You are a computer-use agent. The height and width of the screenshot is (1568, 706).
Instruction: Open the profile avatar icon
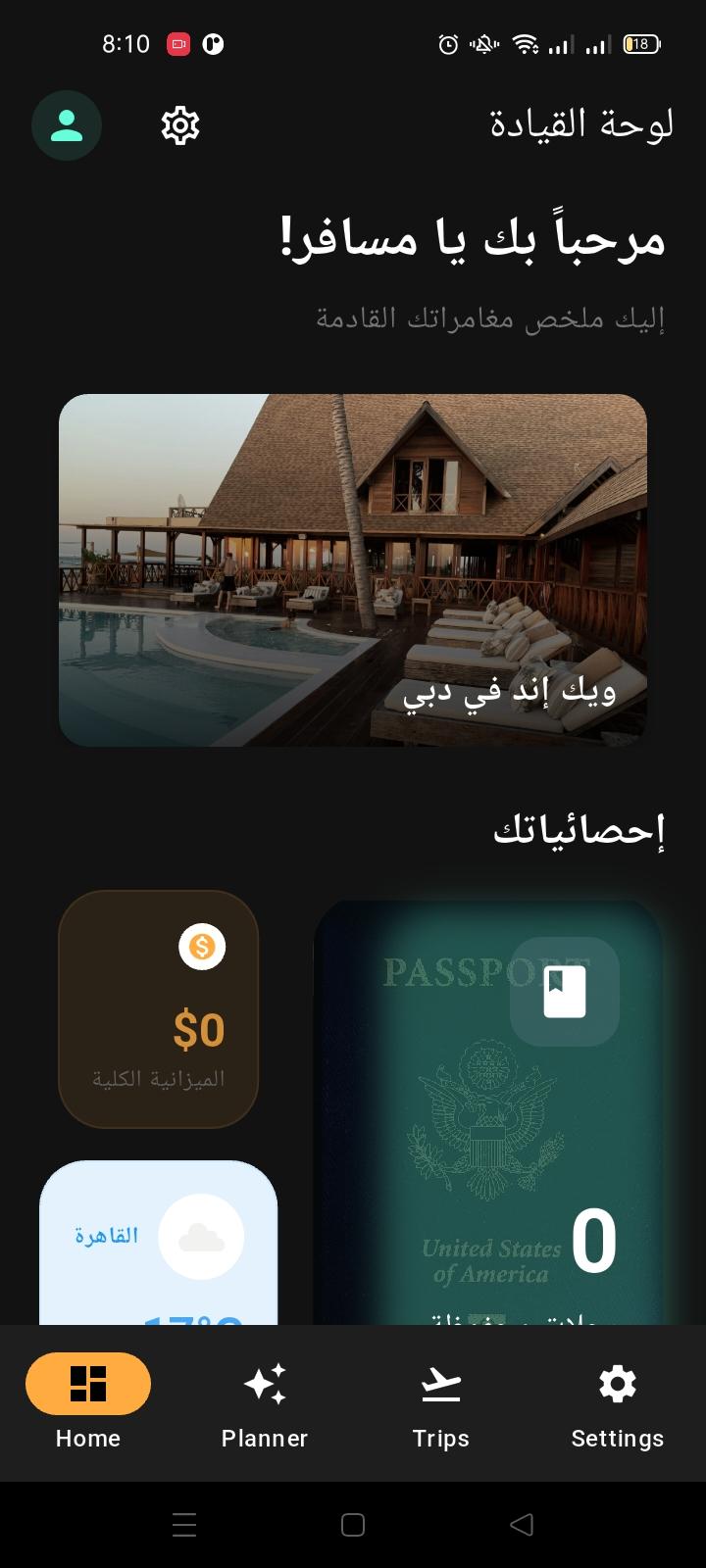tap(67, 125)
